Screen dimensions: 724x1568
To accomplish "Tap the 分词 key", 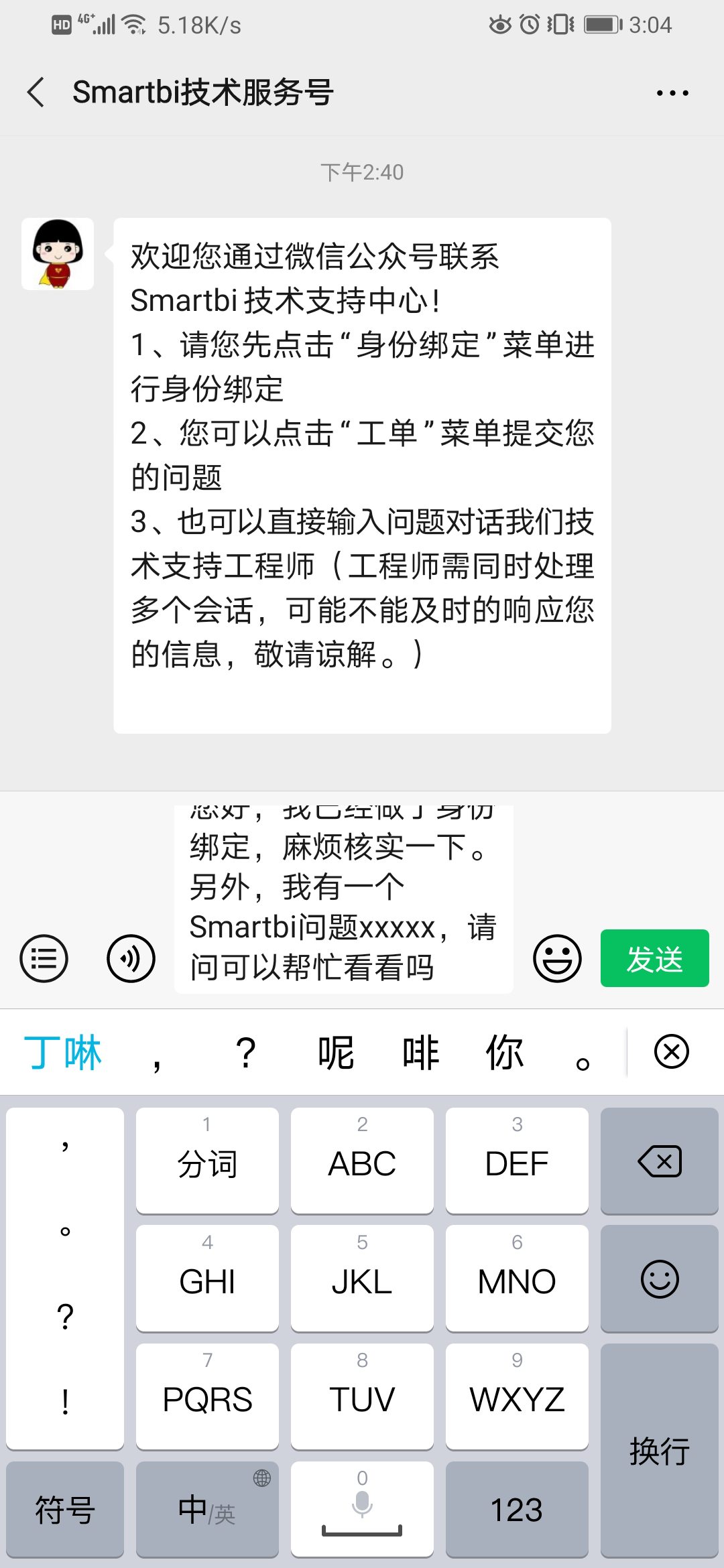I will 207,1161.
